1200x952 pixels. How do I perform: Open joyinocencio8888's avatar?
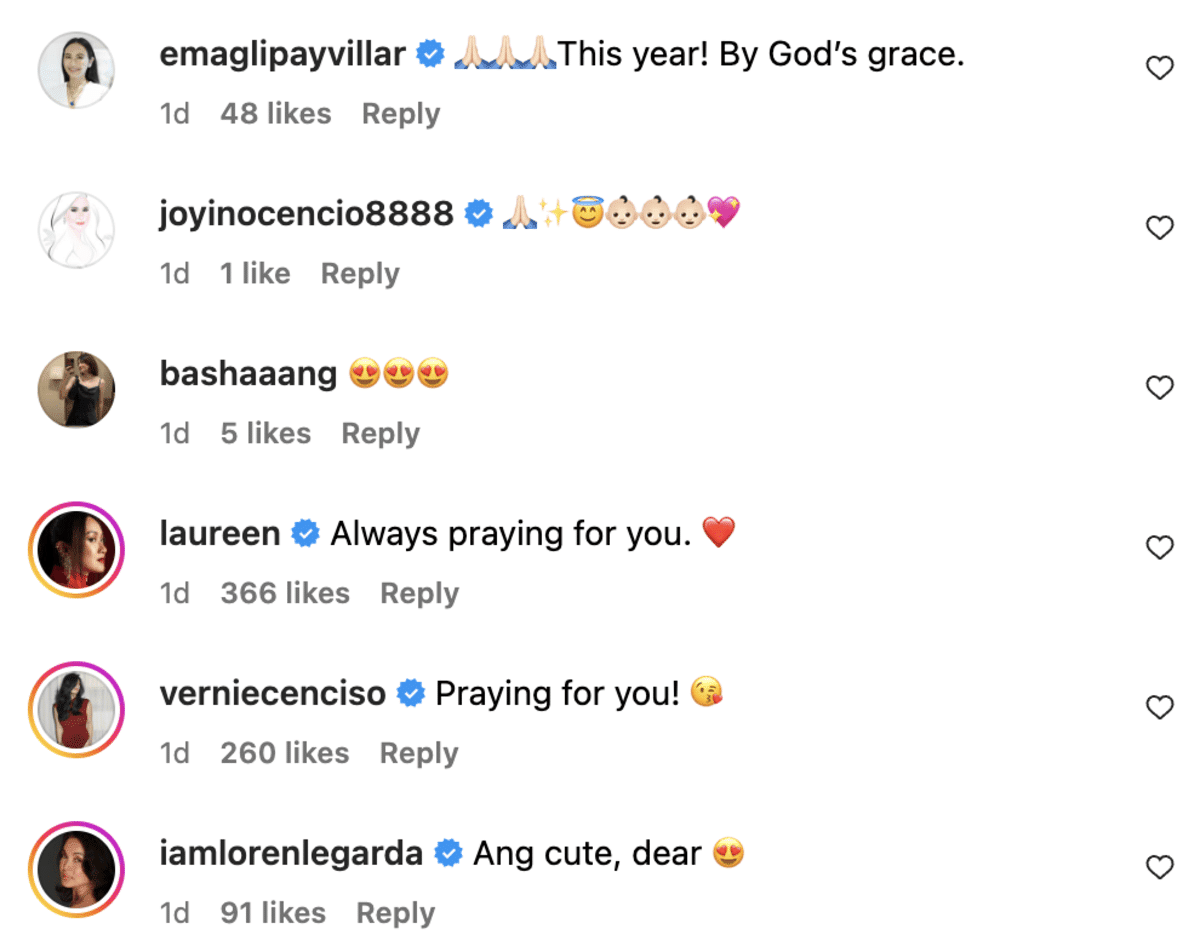pyautogui.click(x=77, y=230)
